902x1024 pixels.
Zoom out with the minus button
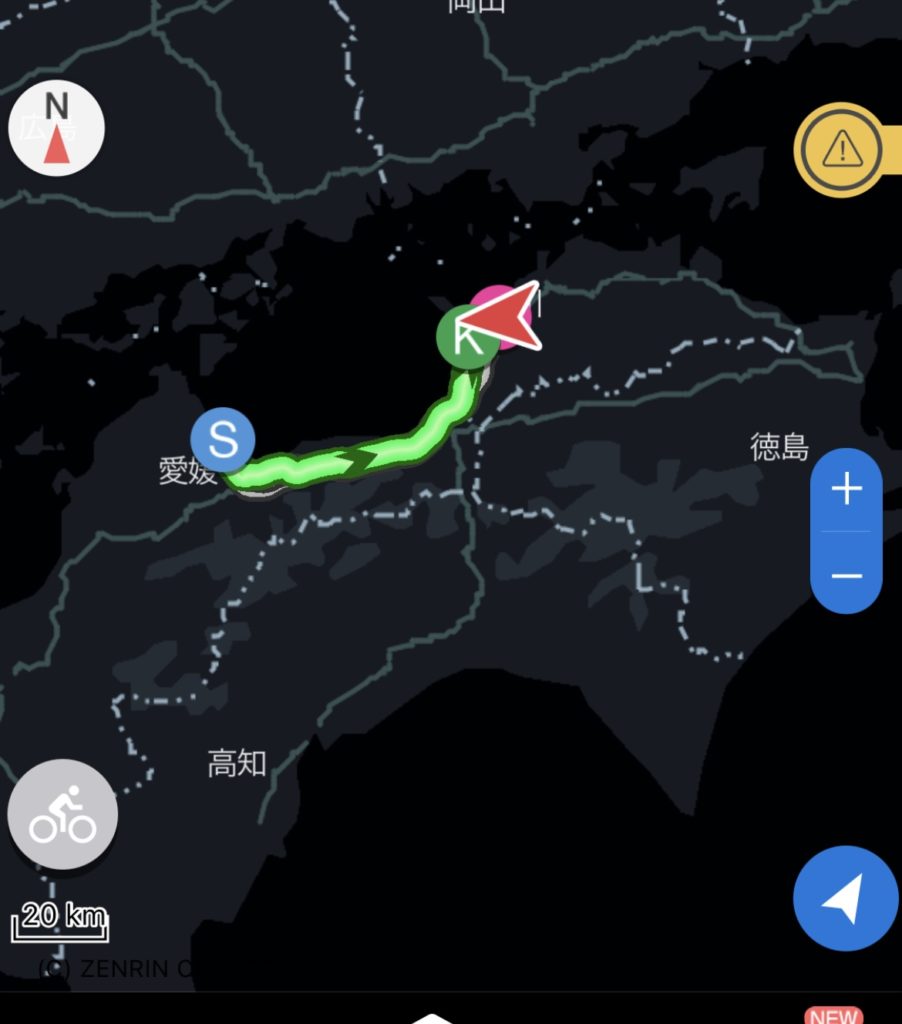(846, 576)
